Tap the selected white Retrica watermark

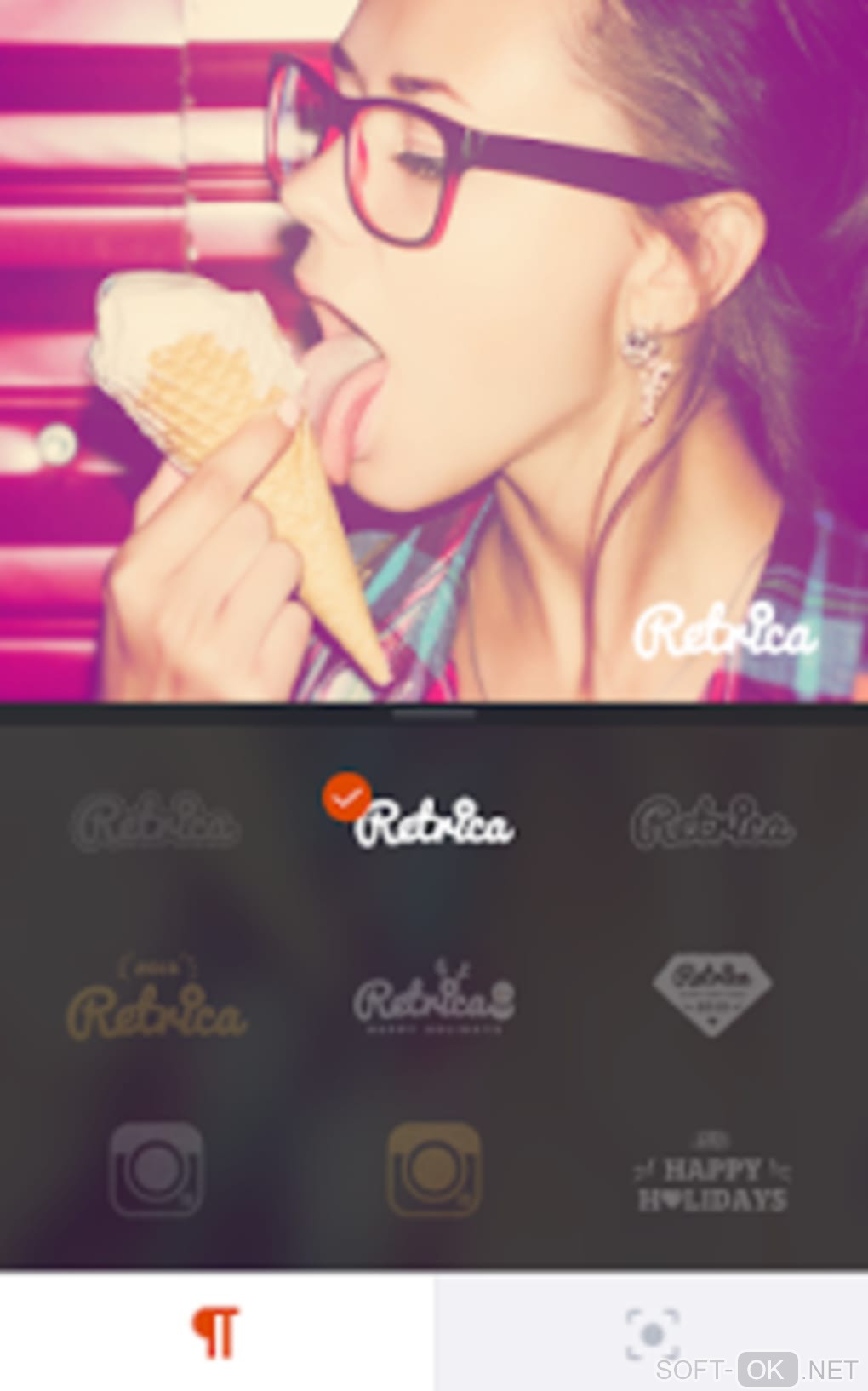pos(434,822)
